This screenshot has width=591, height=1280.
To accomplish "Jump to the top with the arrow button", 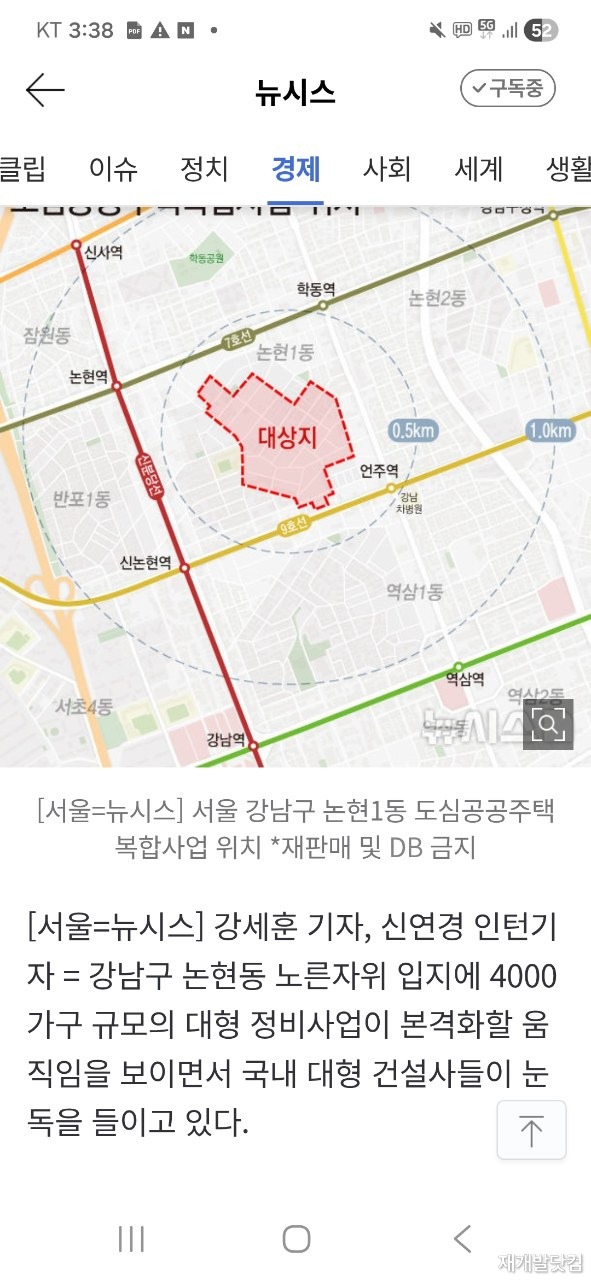I will 532,1130.
